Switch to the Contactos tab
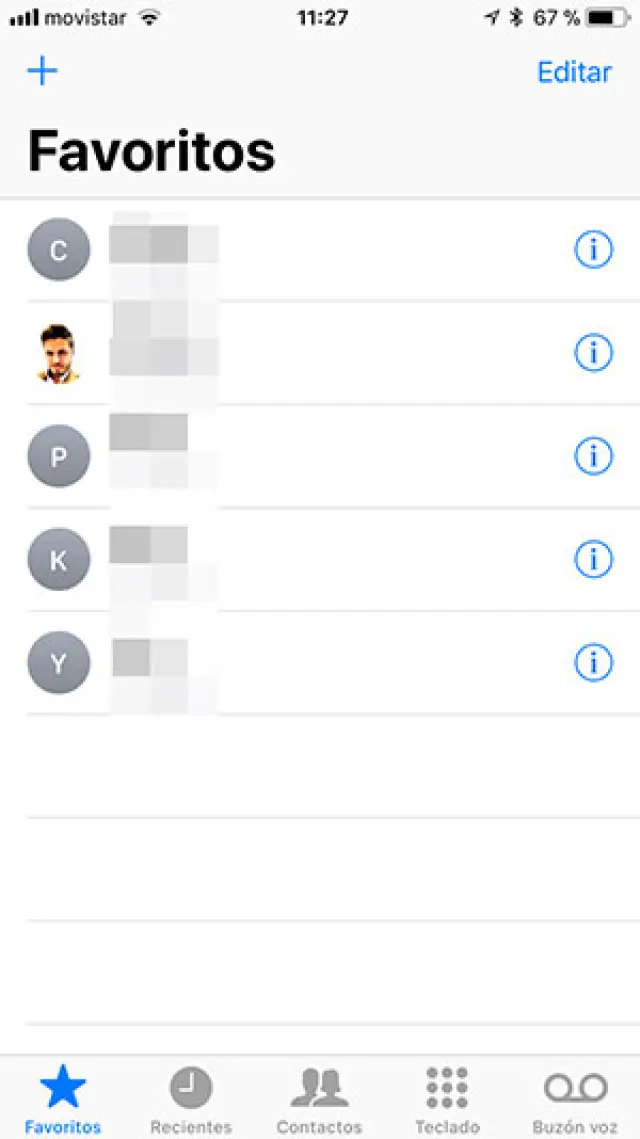The image size is (640, 1139). point(319,1098)
